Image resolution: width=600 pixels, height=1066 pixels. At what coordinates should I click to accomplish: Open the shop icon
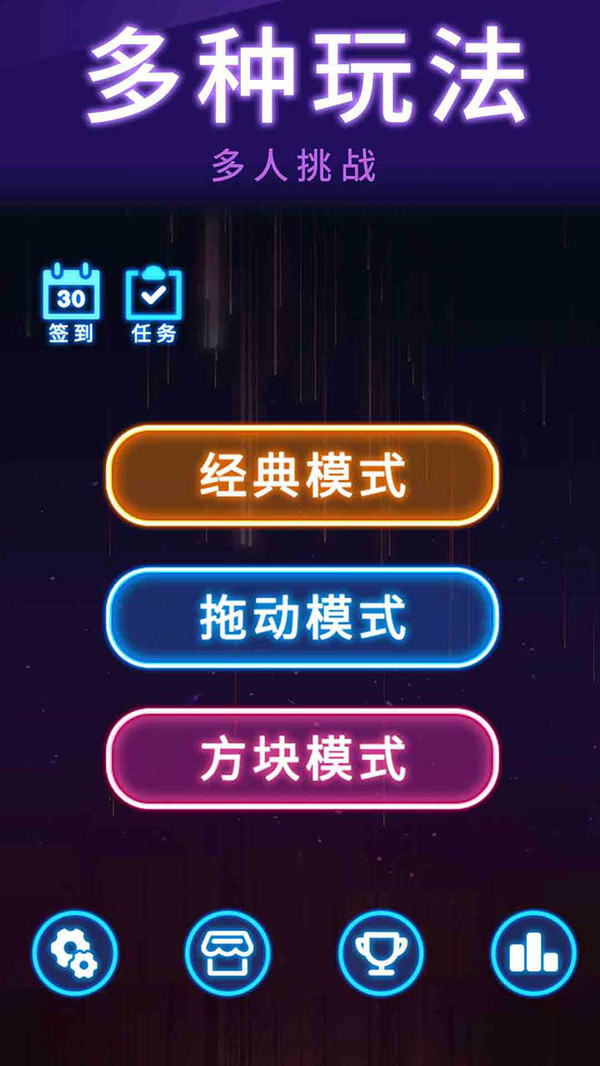coord(228,952)
